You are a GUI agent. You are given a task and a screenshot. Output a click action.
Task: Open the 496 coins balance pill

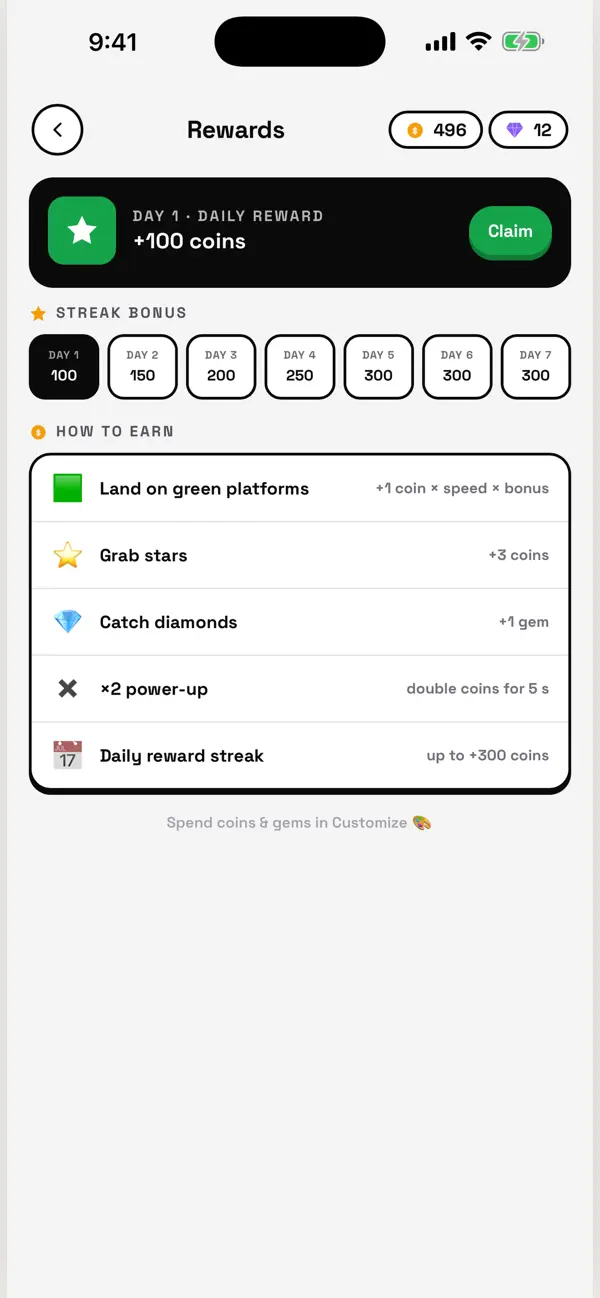click(x=436, y=130)
